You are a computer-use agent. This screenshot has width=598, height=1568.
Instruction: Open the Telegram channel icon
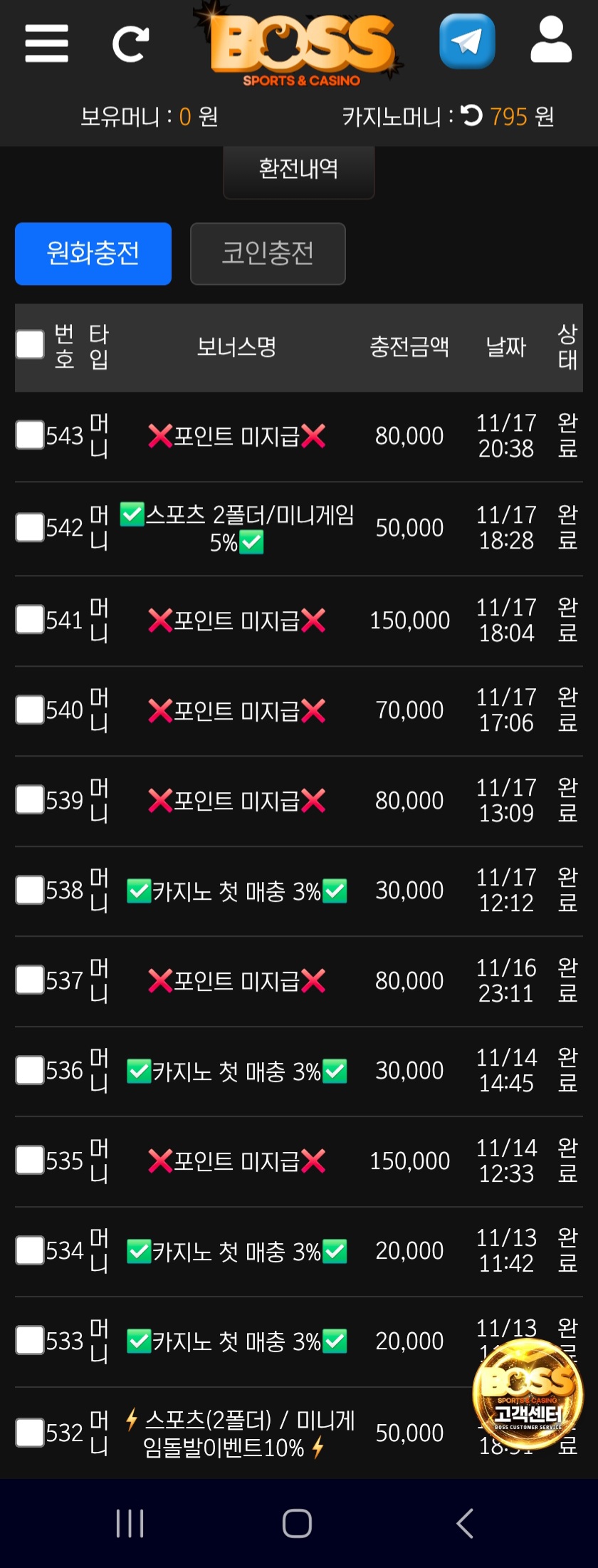467,41
